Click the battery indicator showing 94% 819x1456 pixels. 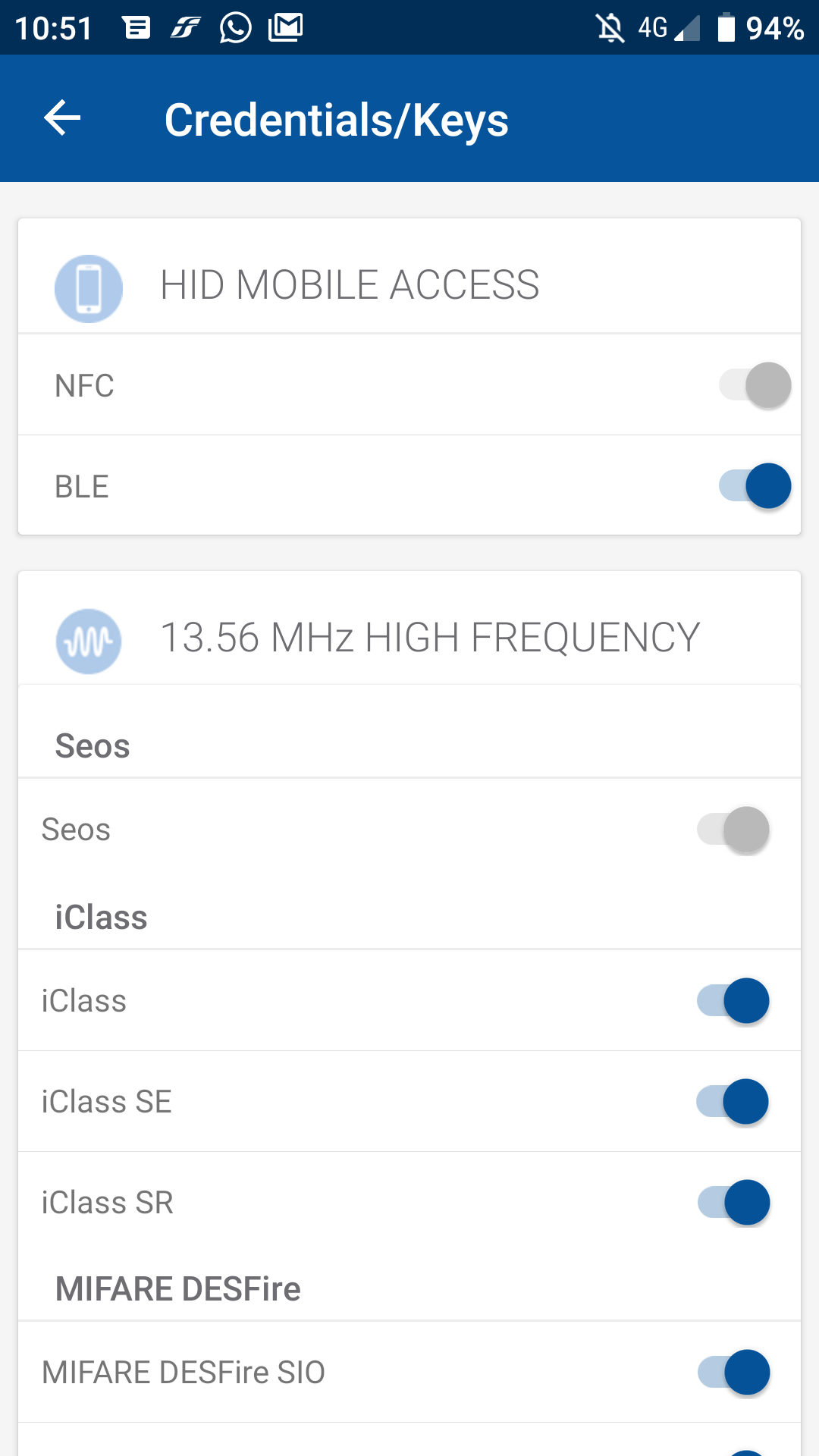click(766, 27)
